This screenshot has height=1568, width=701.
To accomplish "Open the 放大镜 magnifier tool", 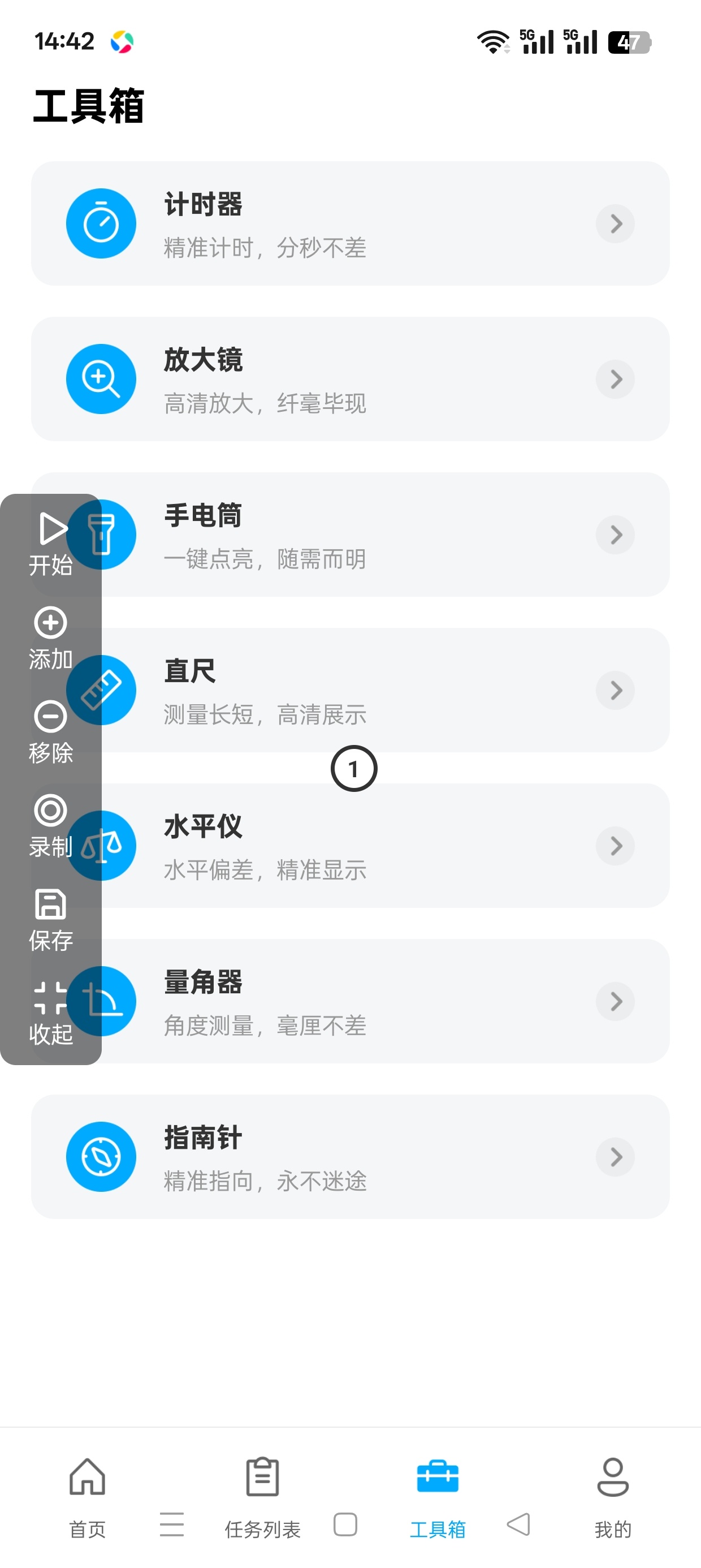I will pos(350,378).
